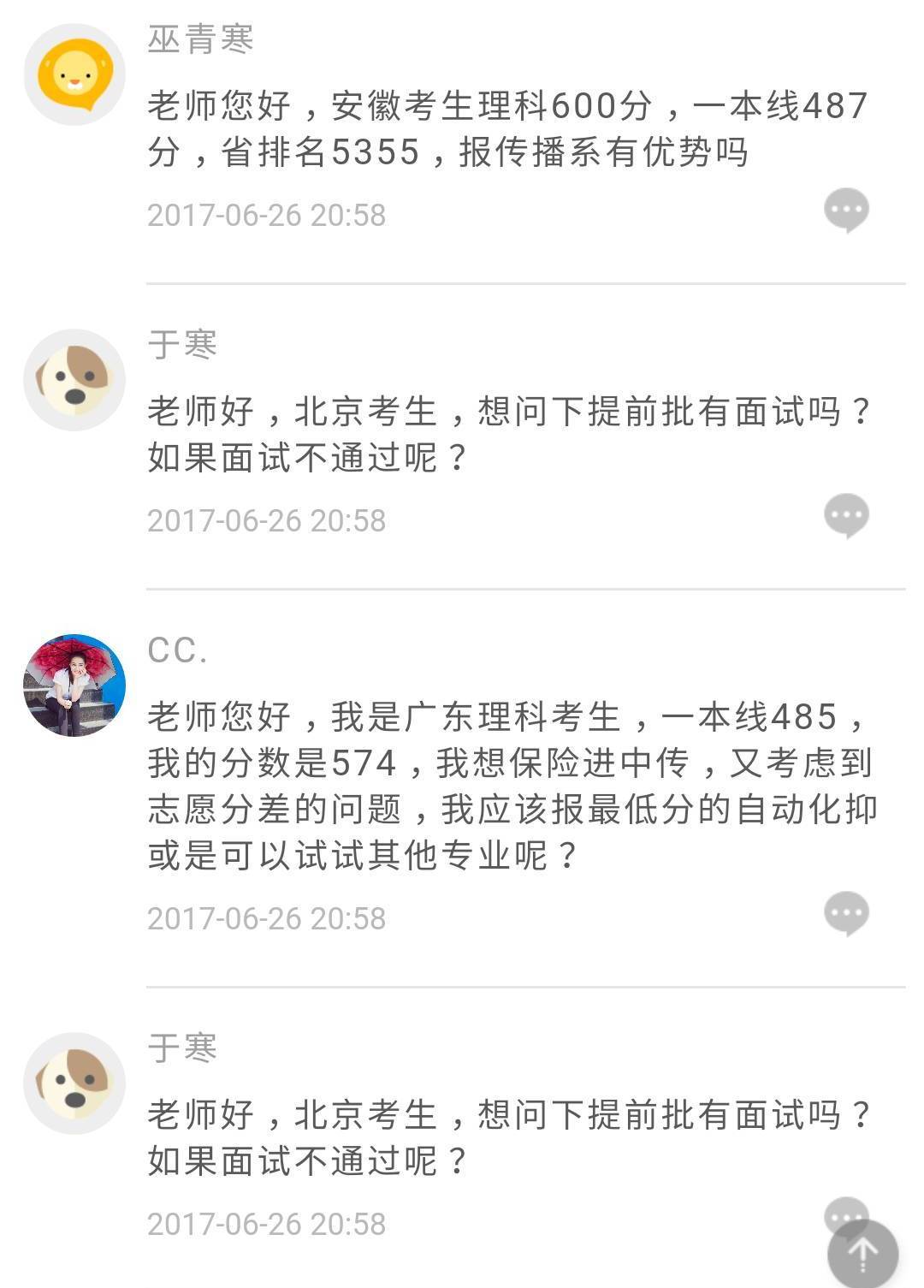Image resolution: width=924 pixels, height=1288 pixels.
Task: View CC.'s profile photo
Action: (74, 686)
